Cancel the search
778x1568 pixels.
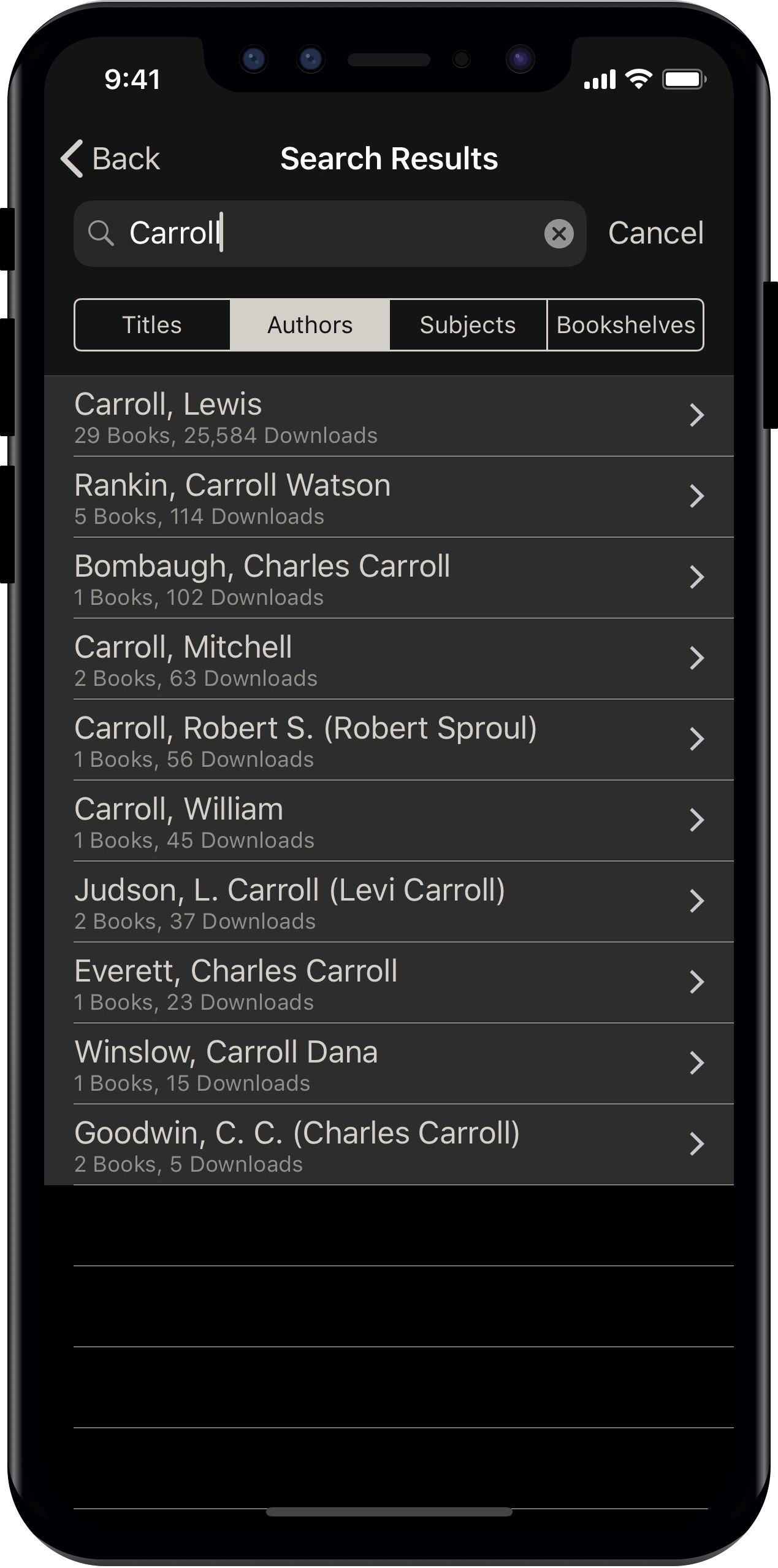tap(655, 234)
